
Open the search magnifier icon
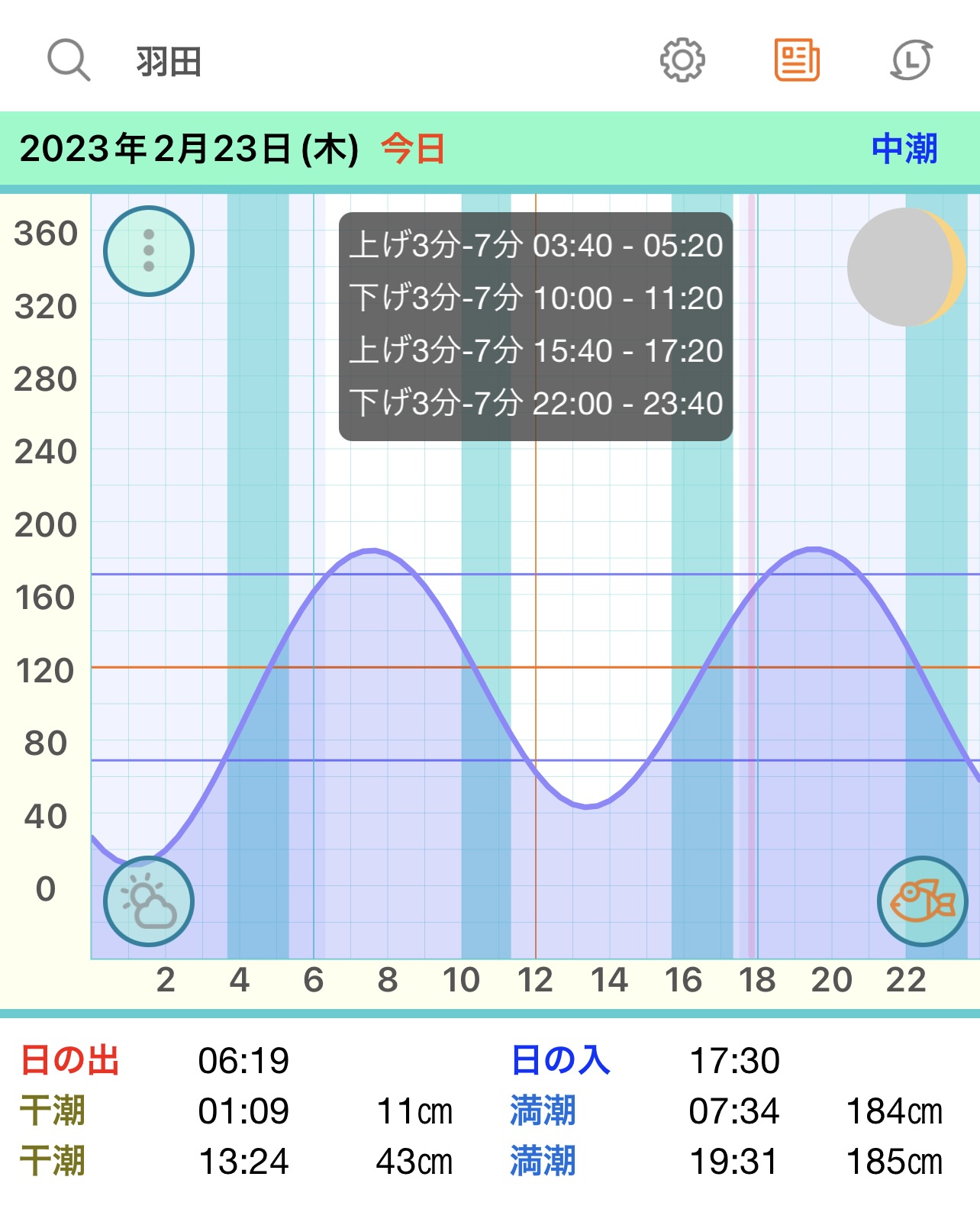(69, 60)
